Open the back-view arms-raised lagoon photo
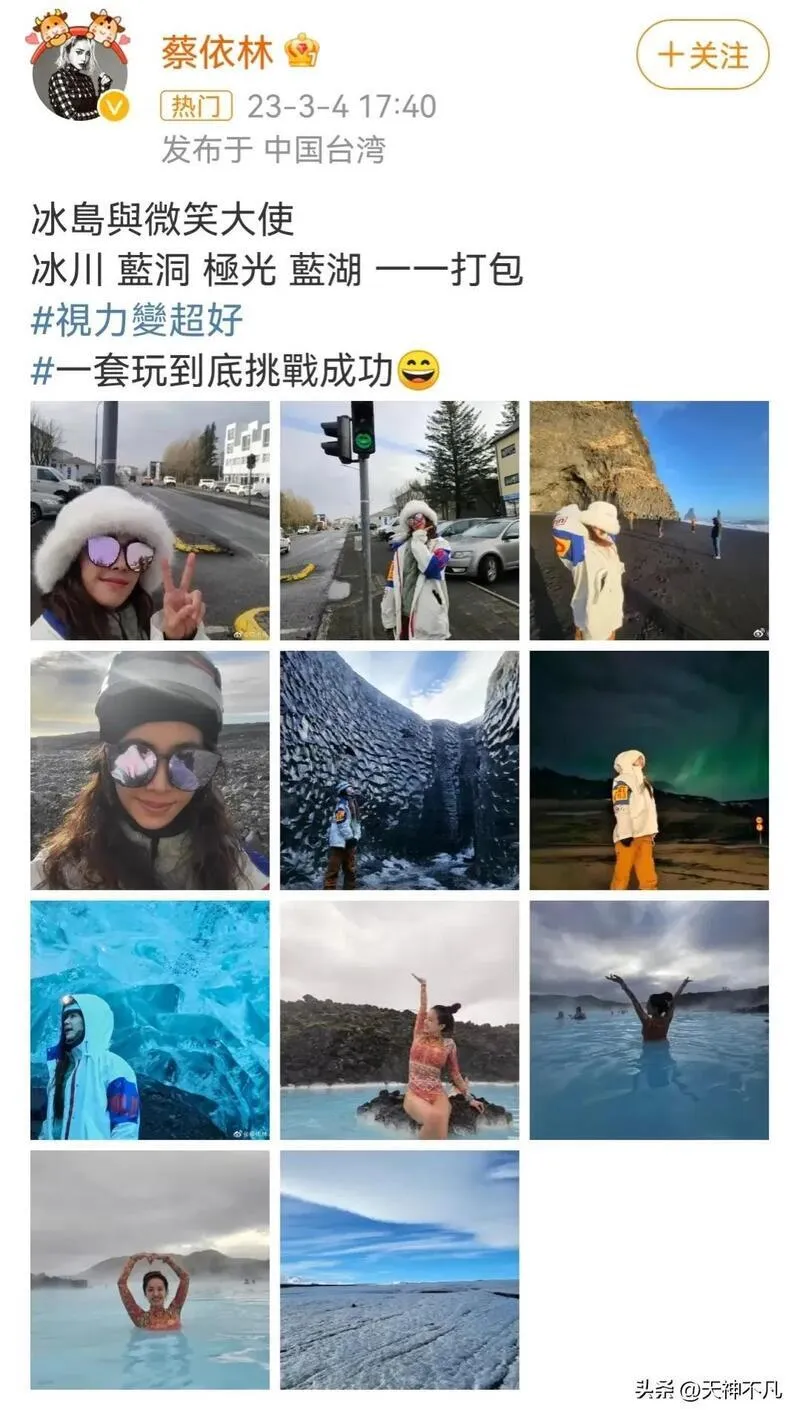This screenshot has height=1418, width=800. 649,1020
